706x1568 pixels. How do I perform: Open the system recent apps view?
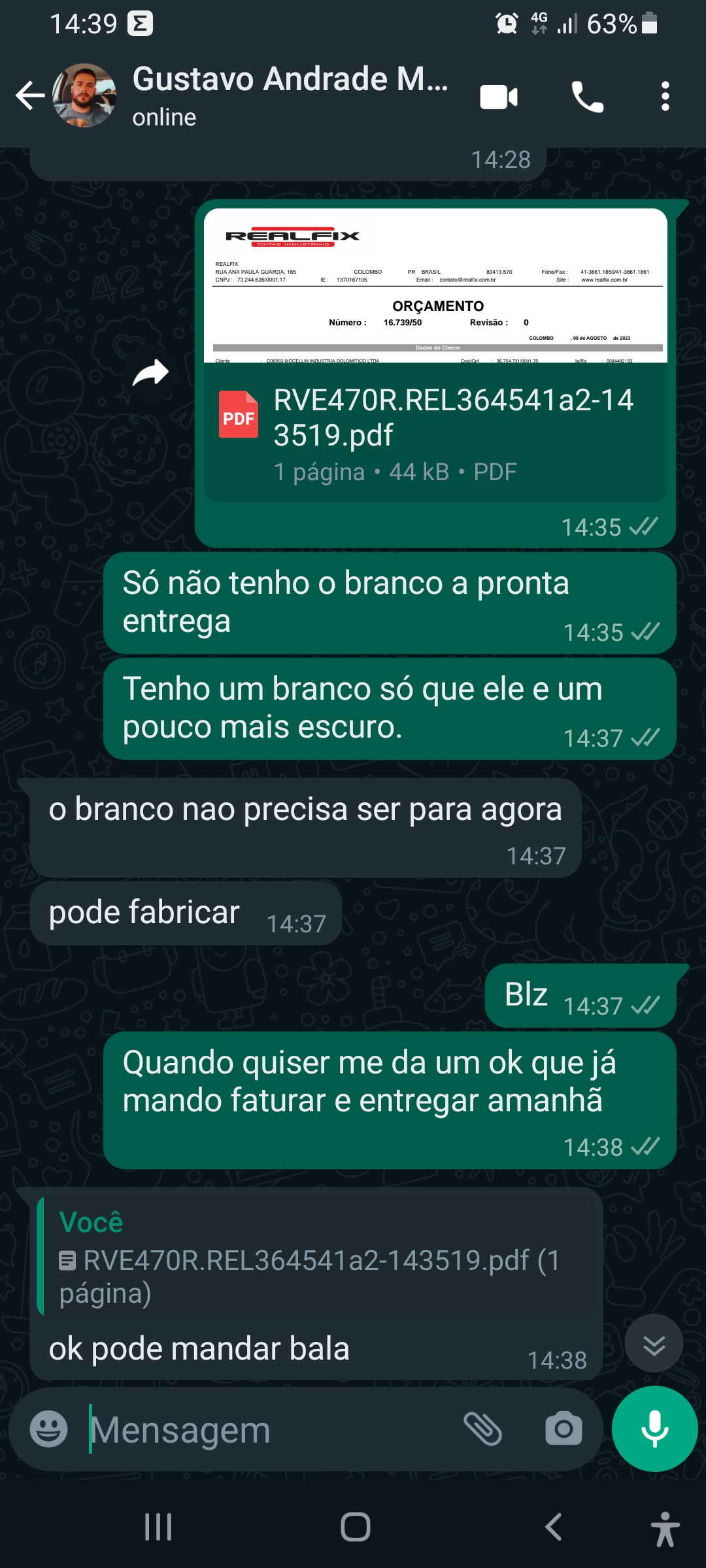click(158, 1527)
